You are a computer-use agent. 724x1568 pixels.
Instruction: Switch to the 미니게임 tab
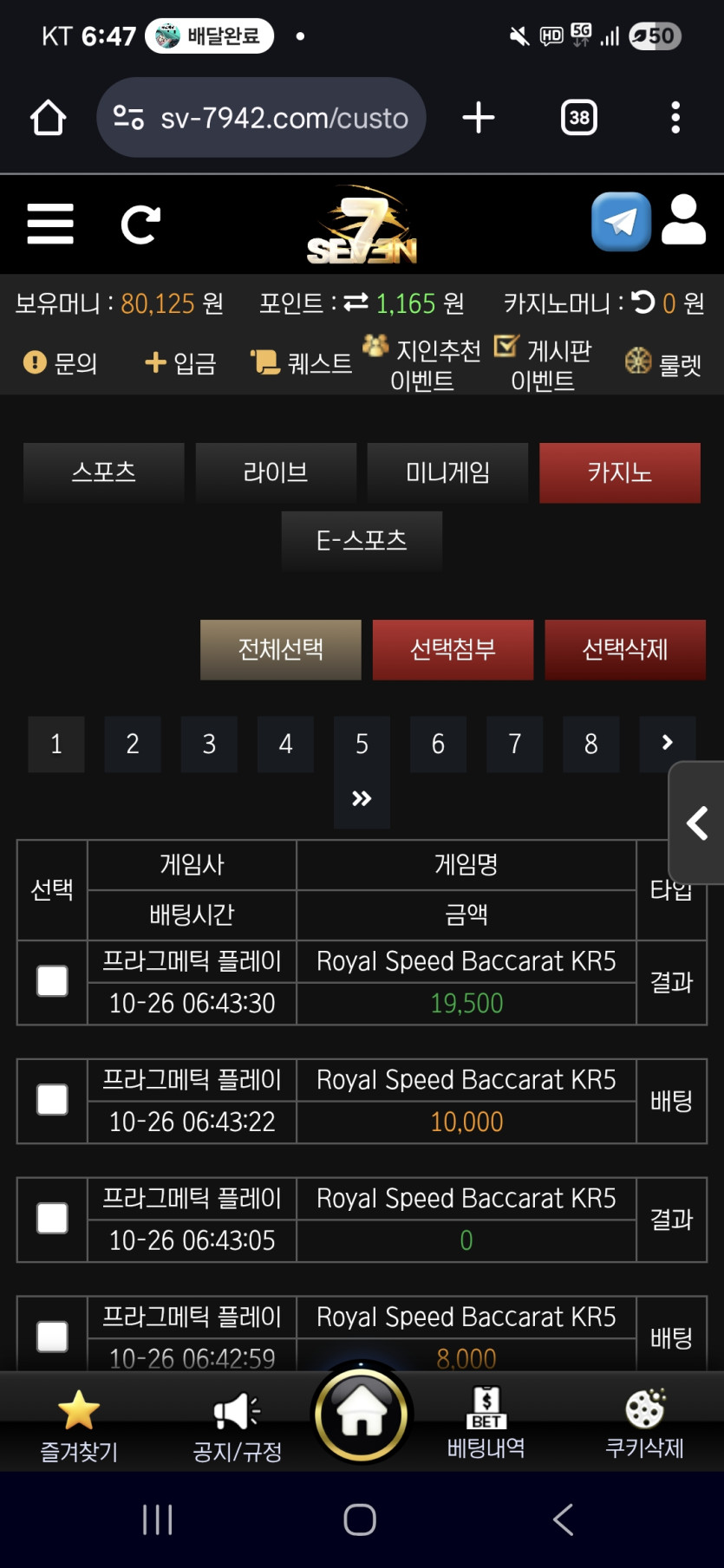coord(447,472)
